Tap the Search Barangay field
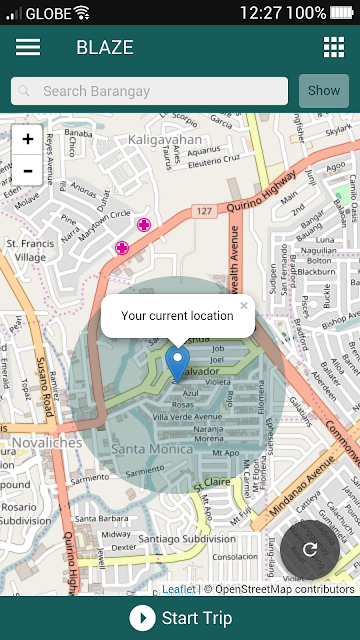Screen dimensions: 360x640 (149, 91)
